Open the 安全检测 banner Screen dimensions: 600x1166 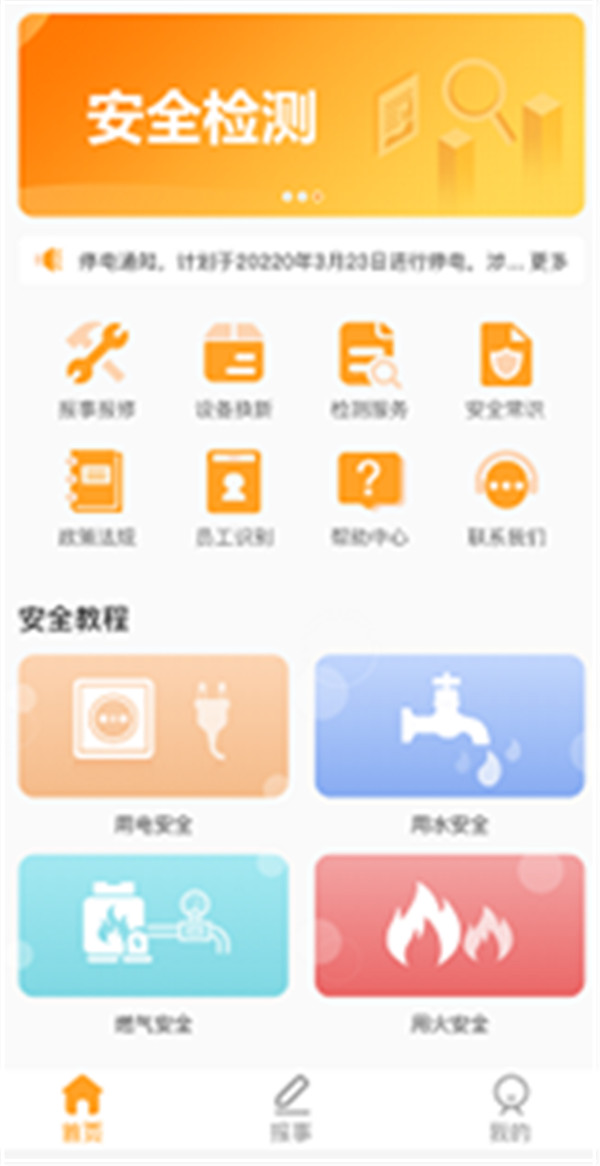point(300,115)
